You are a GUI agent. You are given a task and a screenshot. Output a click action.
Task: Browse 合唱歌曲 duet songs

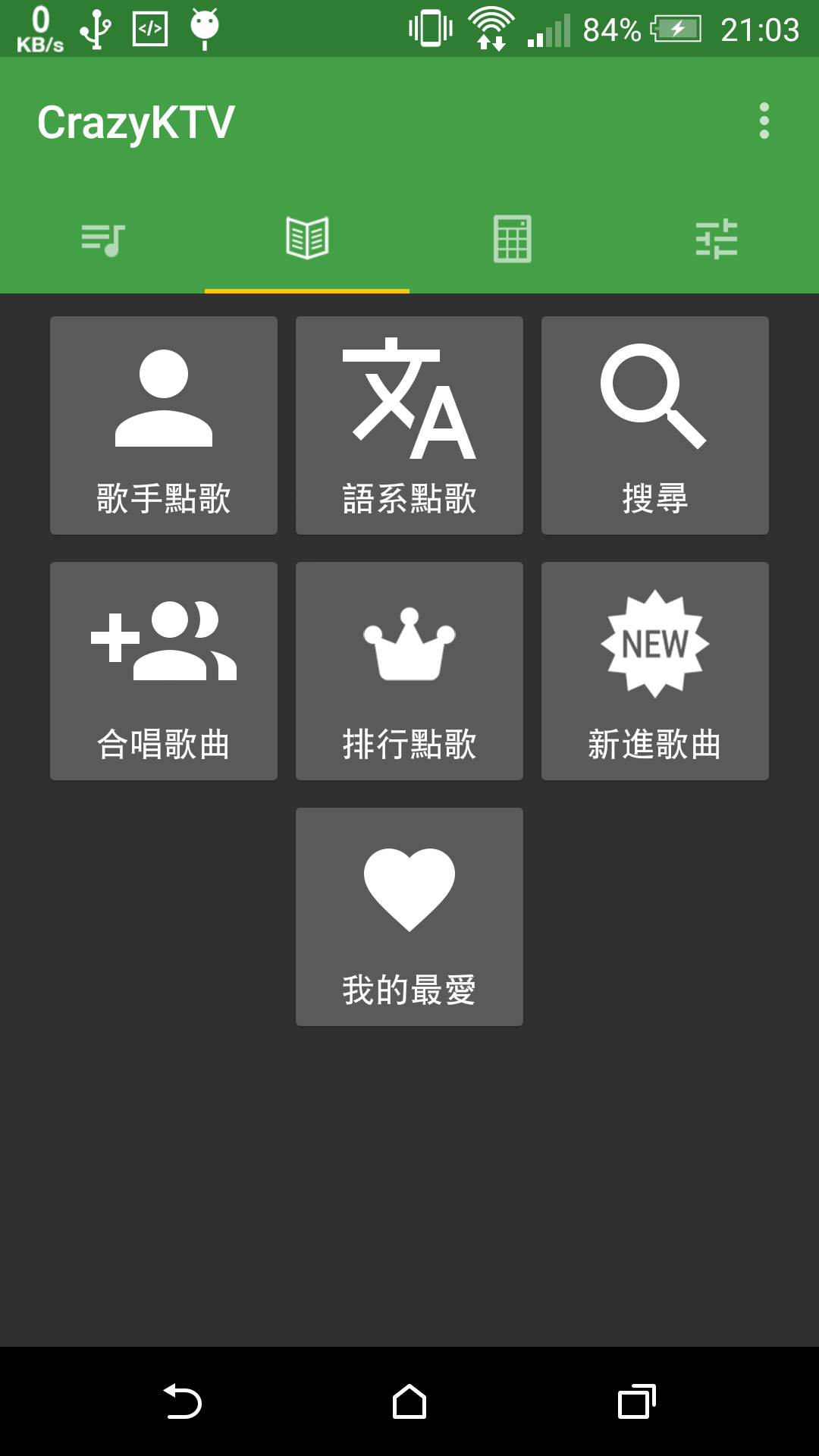(164, 671)
